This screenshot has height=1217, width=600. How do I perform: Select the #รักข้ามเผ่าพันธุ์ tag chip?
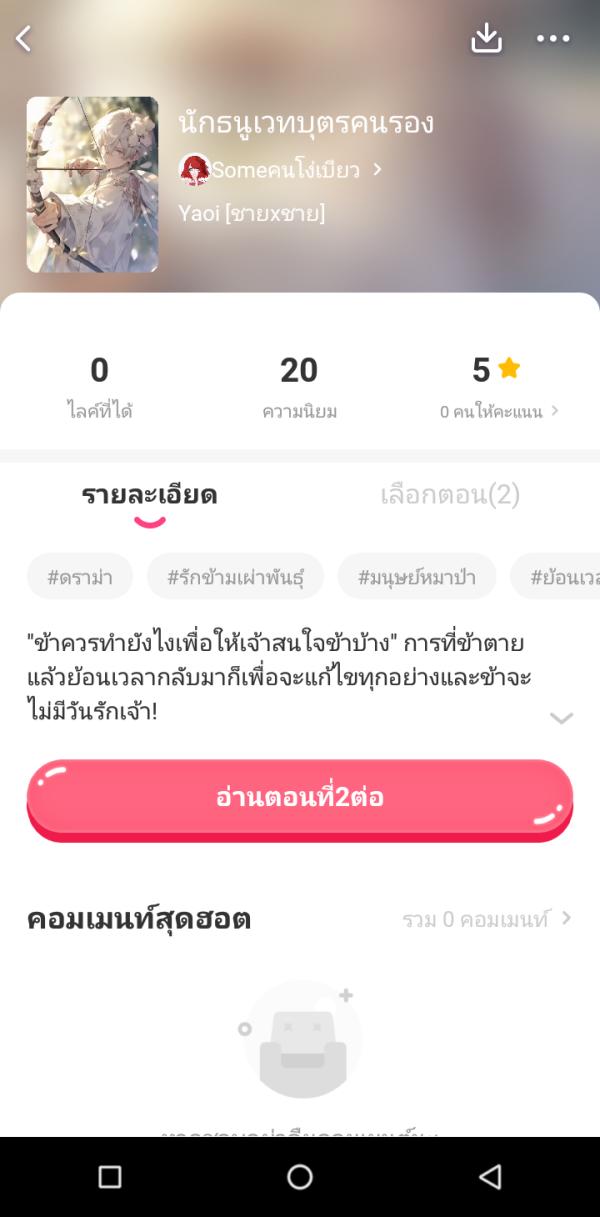(x=235, y=577)
